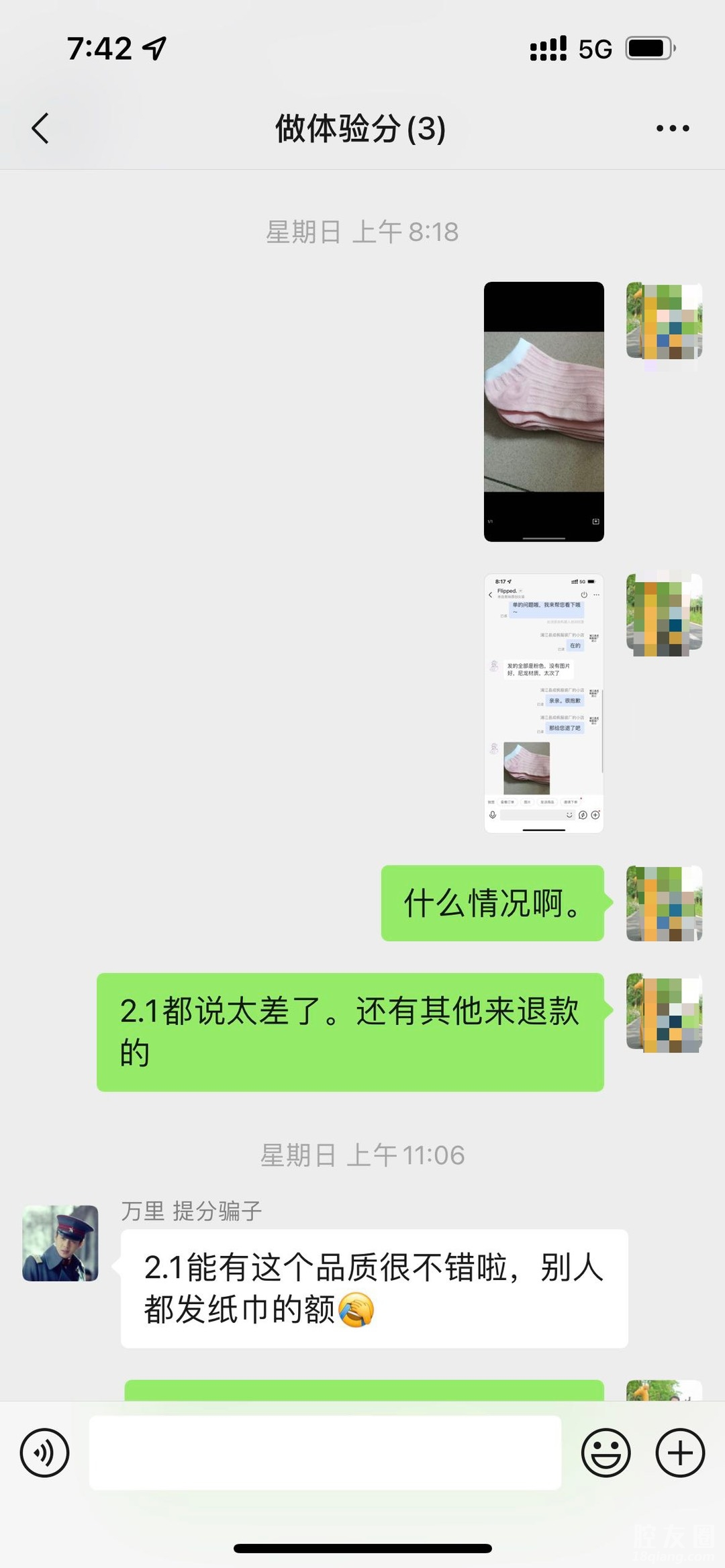Image resolution: width=725 pixels, height=1568 pixels.
Task: Open the emoji sticker panel
Action: point(606,1453)
